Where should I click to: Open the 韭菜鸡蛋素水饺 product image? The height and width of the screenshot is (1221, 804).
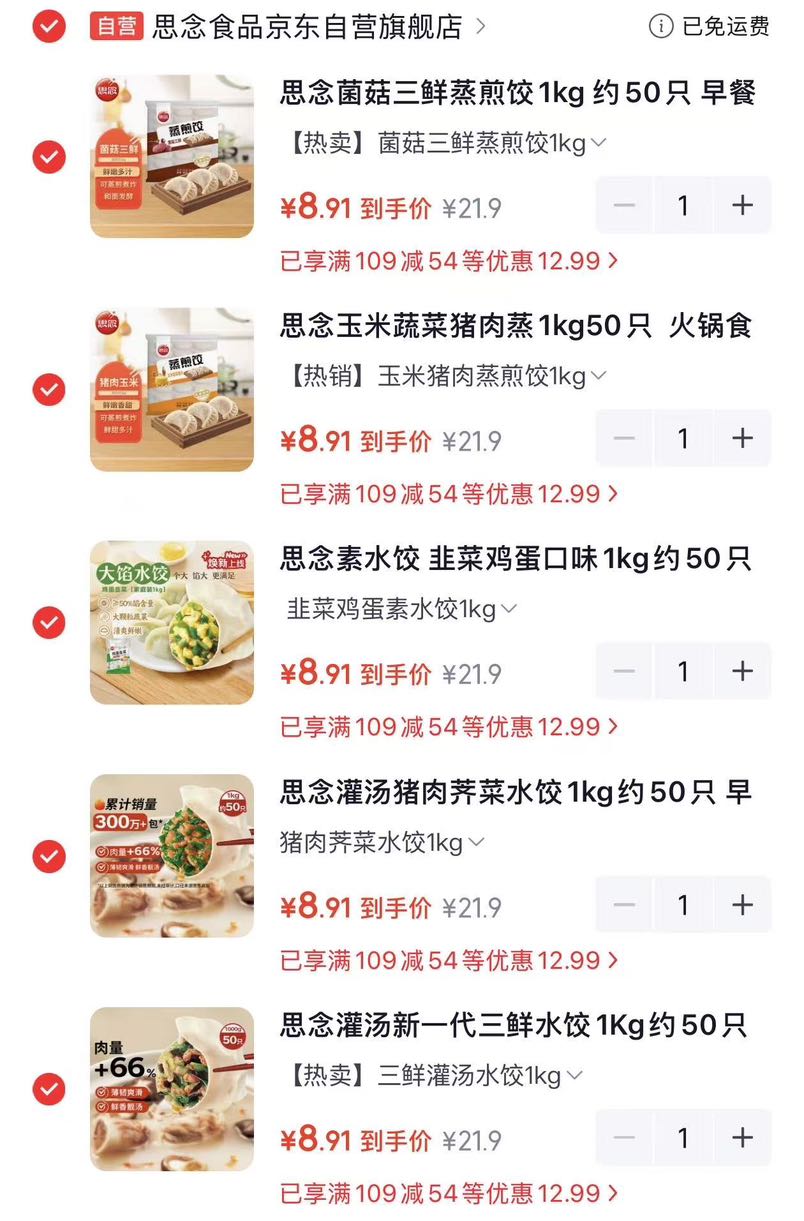pyautogui.click(x=172, y=622)
